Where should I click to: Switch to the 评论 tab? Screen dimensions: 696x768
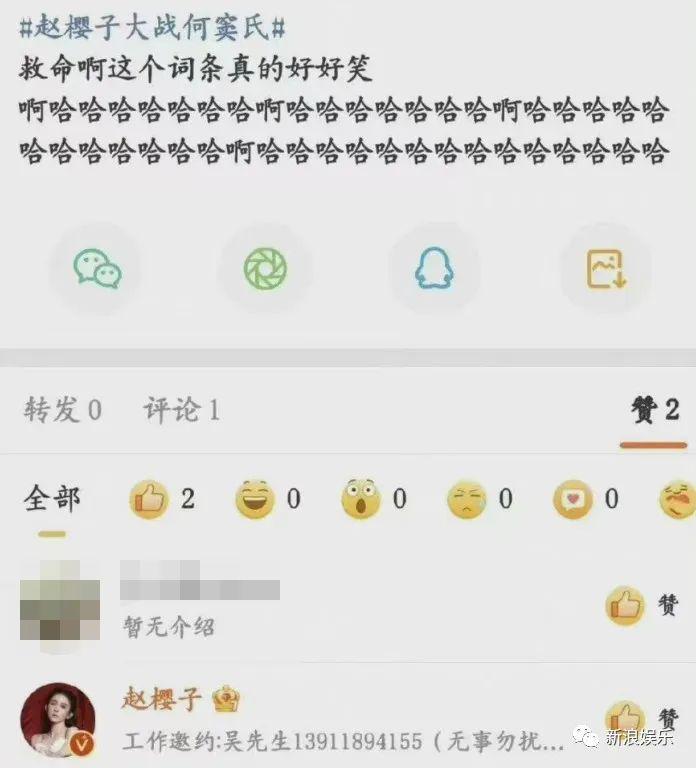pyautogui.click(x=181, y=410)
